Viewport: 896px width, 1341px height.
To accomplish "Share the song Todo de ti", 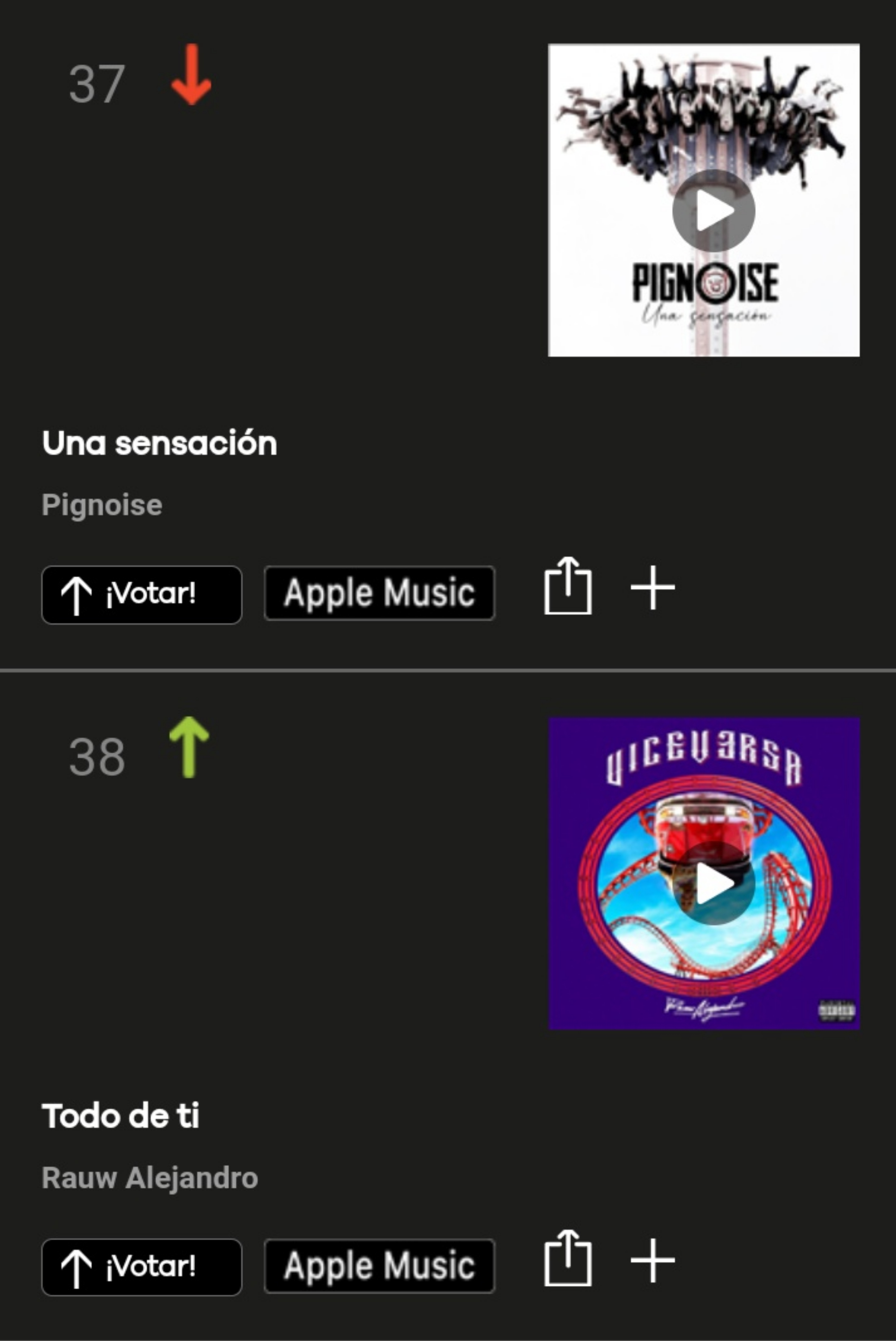I will point(567,1259).
